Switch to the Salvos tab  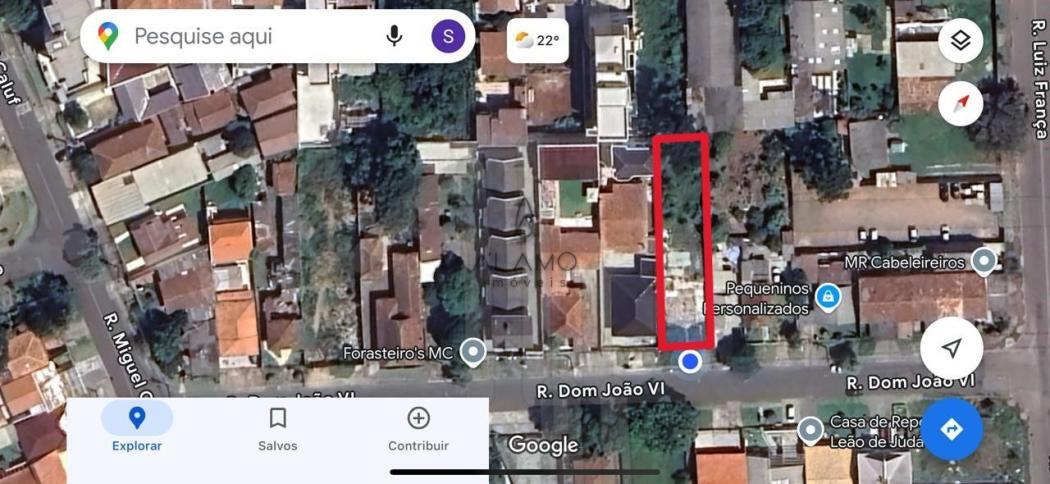click(x=278, y=429)
